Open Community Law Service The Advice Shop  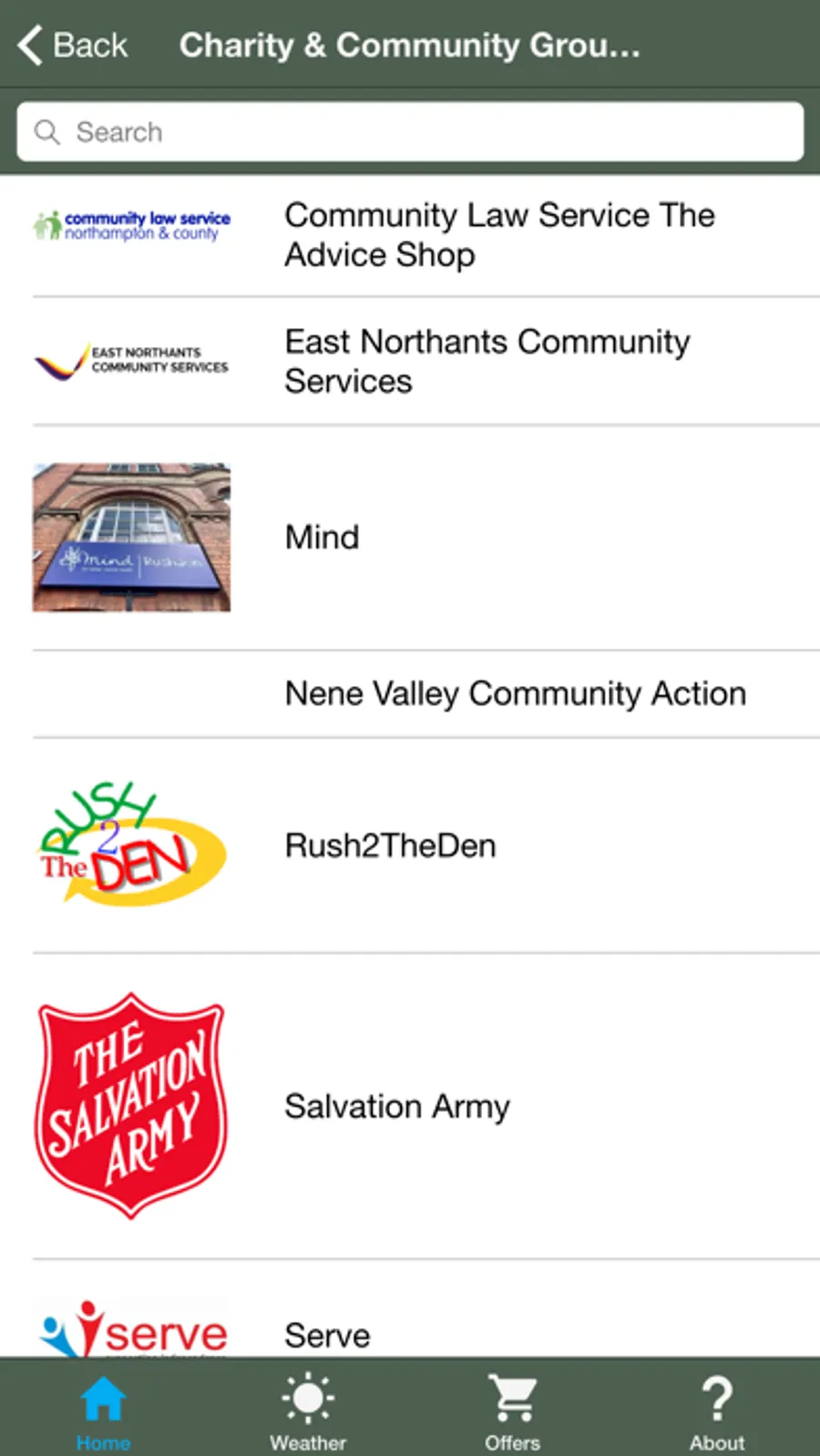coord(499,235)
